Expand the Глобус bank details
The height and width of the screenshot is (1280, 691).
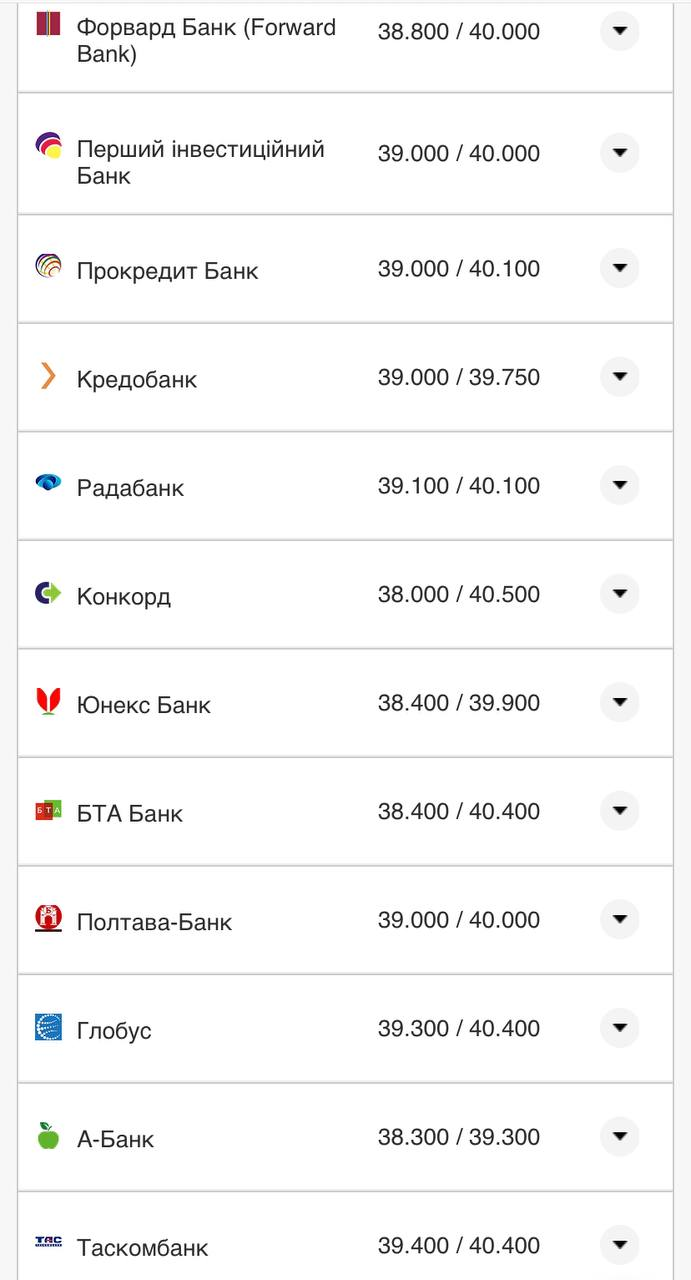619,1028
